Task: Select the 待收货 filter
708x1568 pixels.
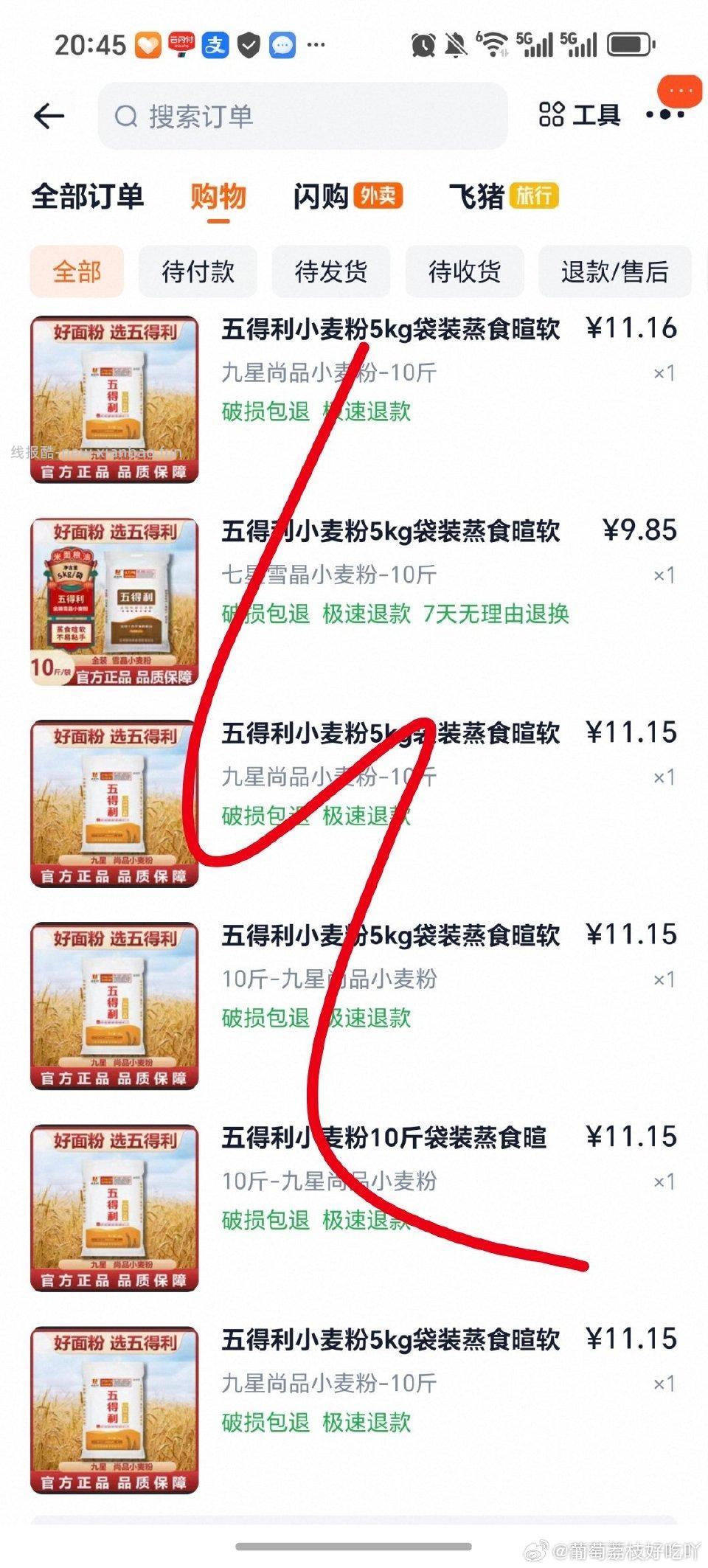Action: pos(465,272)
